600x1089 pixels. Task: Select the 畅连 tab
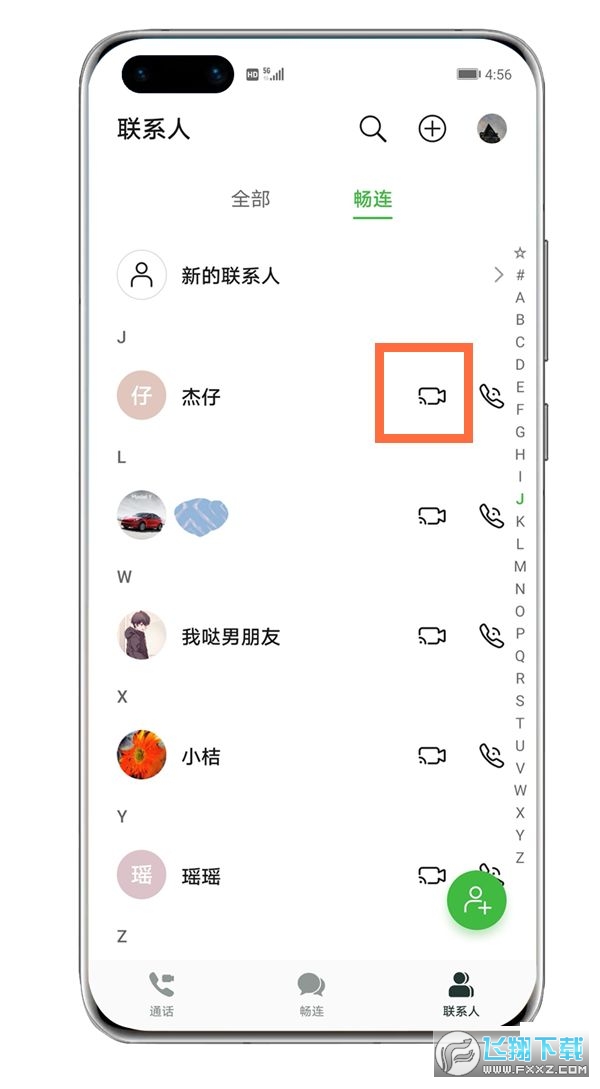[373, 199]
